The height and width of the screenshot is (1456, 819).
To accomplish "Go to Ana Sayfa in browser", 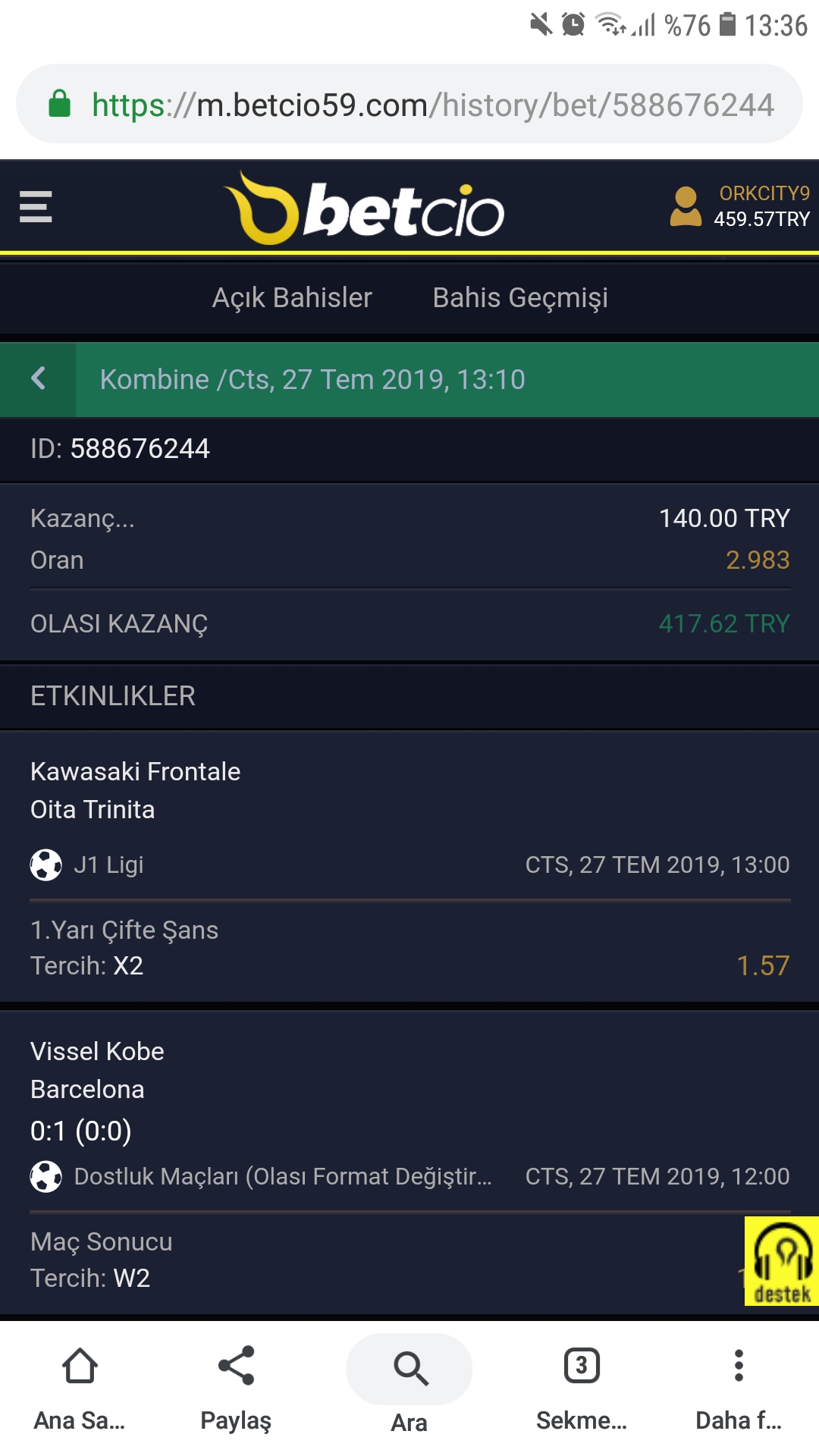I will (x=80, y=1388).
